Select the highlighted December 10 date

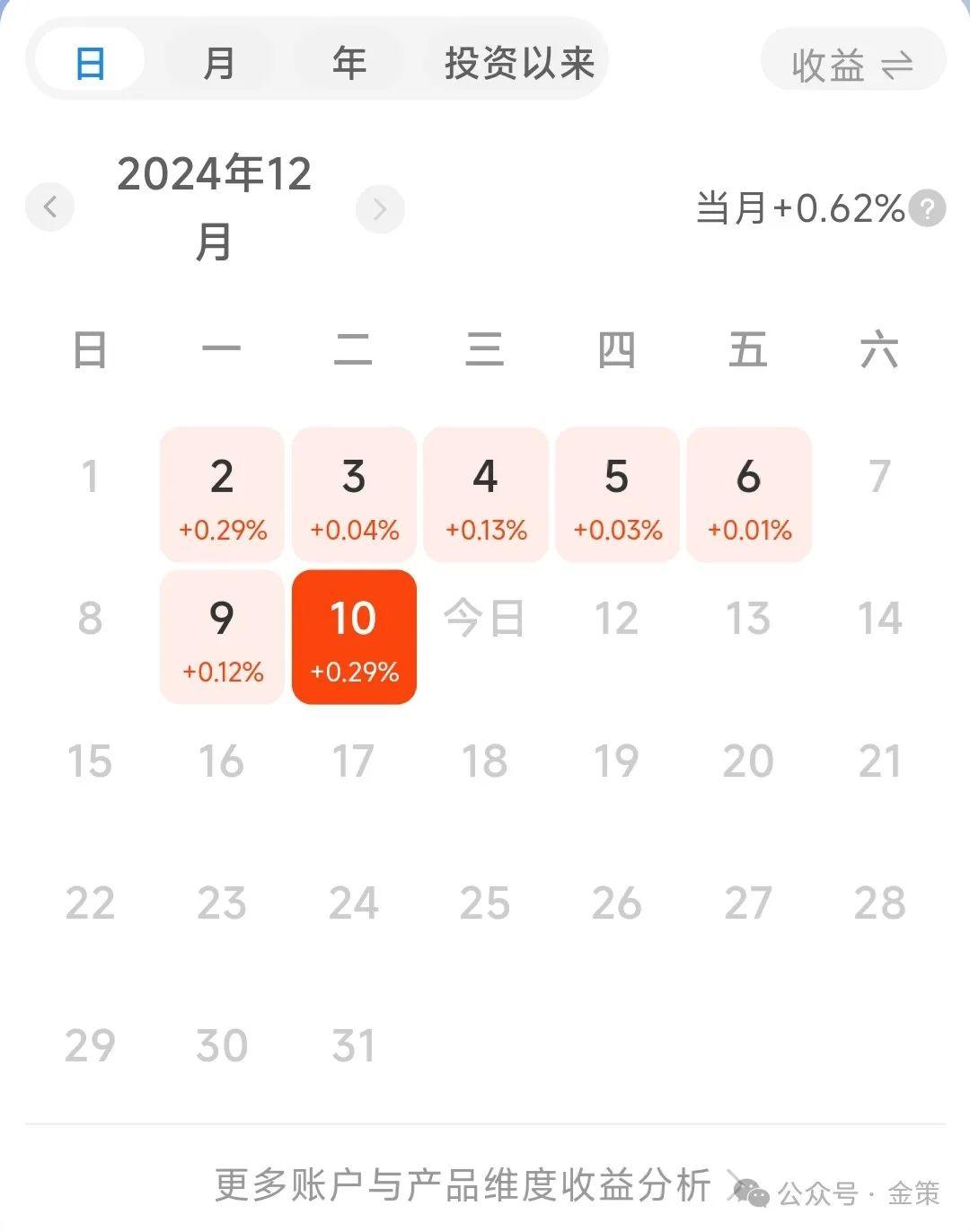pyautogui.click(x=354, y=637)
